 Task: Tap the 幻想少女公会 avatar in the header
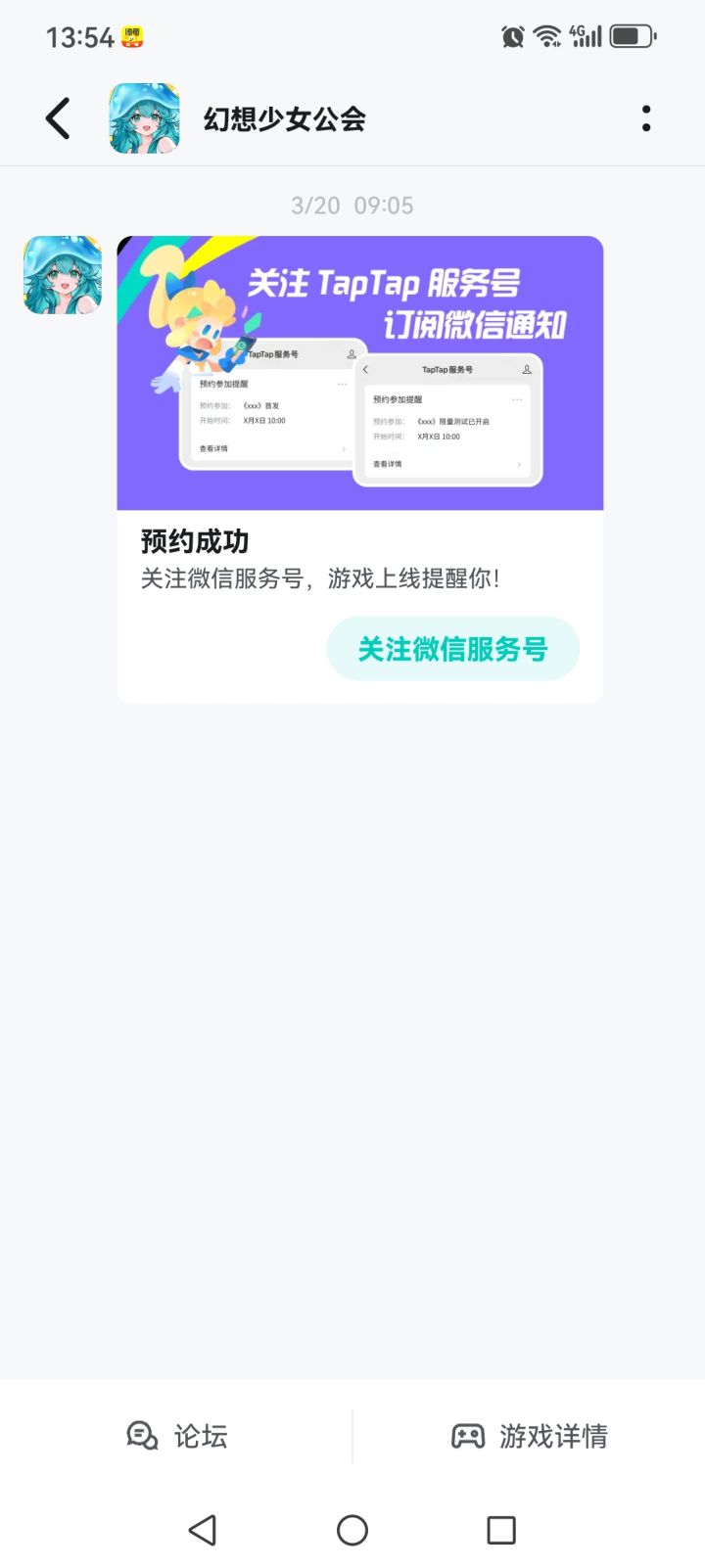click(144, 116)
